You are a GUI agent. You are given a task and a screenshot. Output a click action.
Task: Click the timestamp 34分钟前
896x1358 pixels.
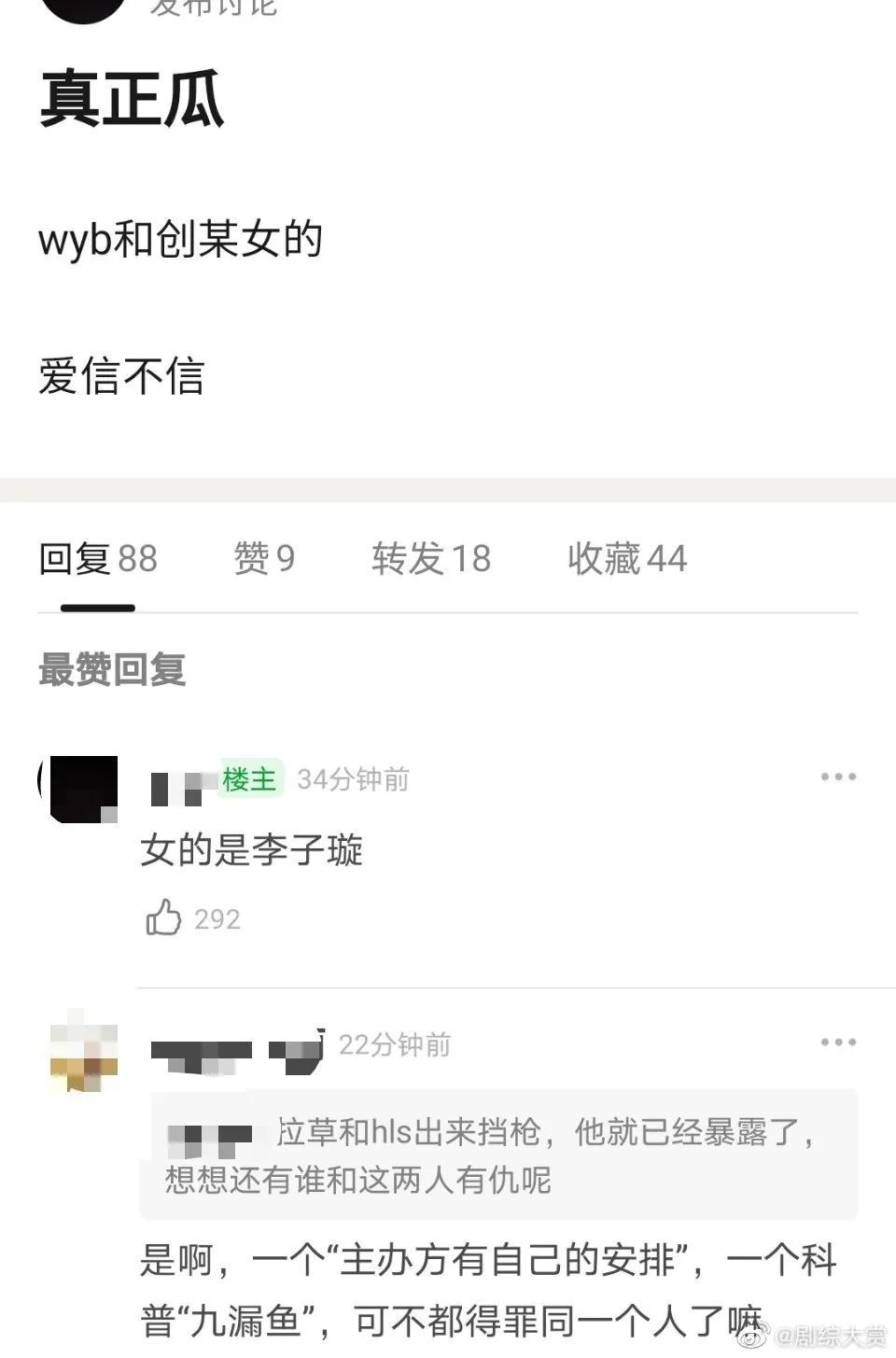point(353,780)
